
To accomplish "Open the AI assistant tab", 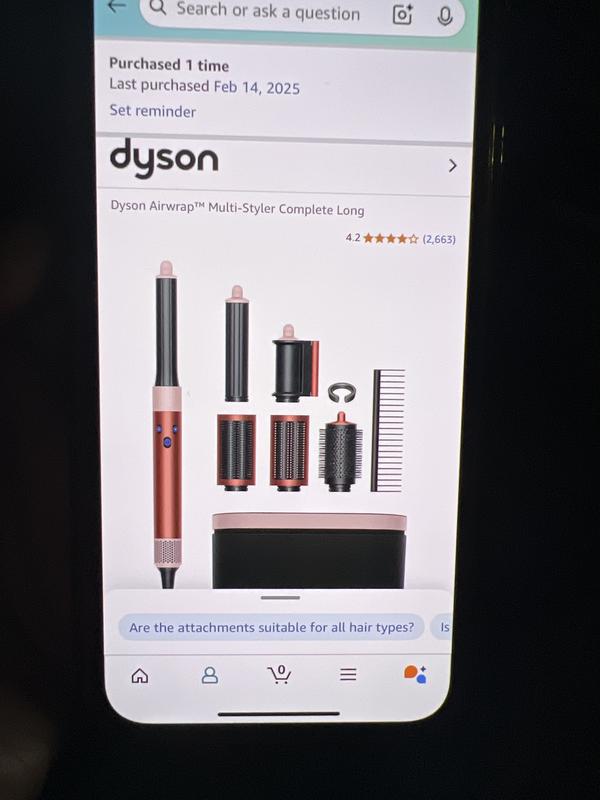I will coord(415,674).
